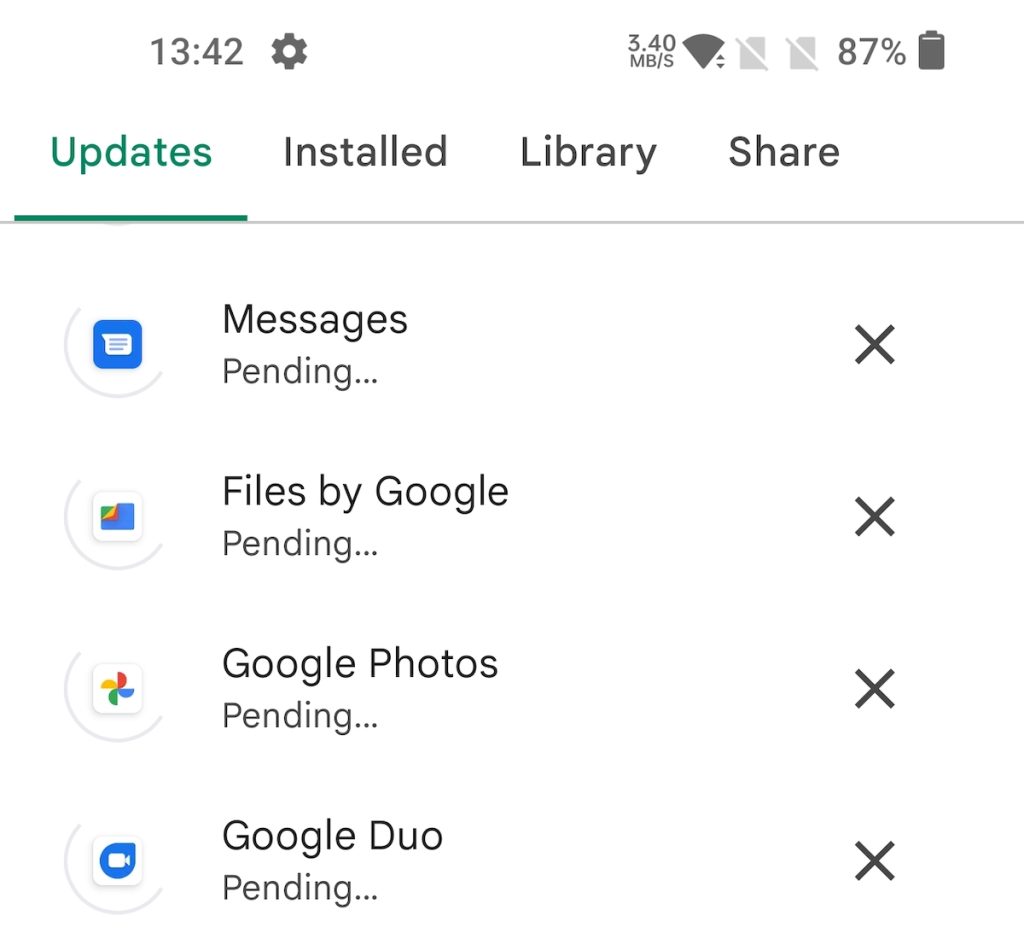This screenshot has width=1024, height=939.
Task: Select the Updates tab
Action: 131,153
